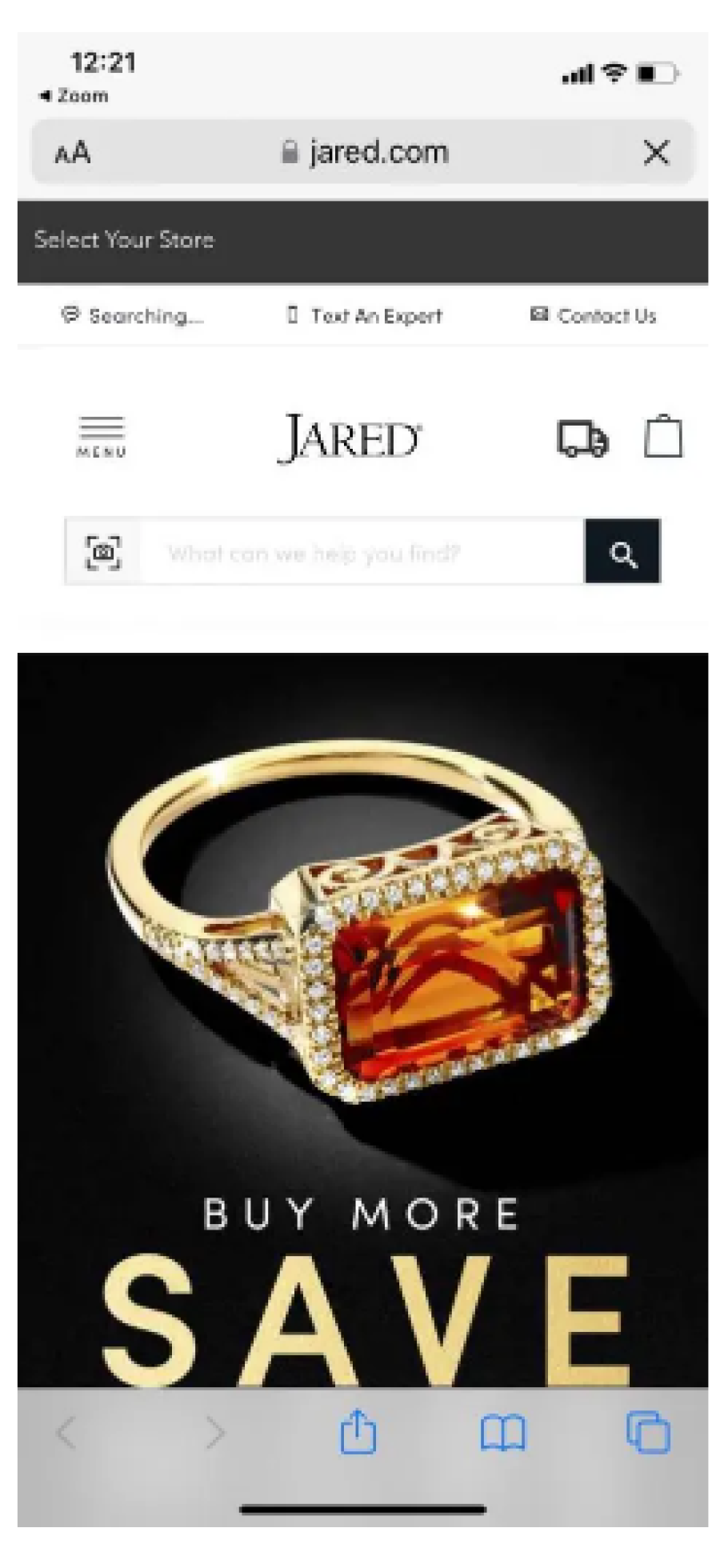Show all open Safari tabs
Image resolution: width=720 pixels, height=1568 pixels.
[x=647, y=1432]
